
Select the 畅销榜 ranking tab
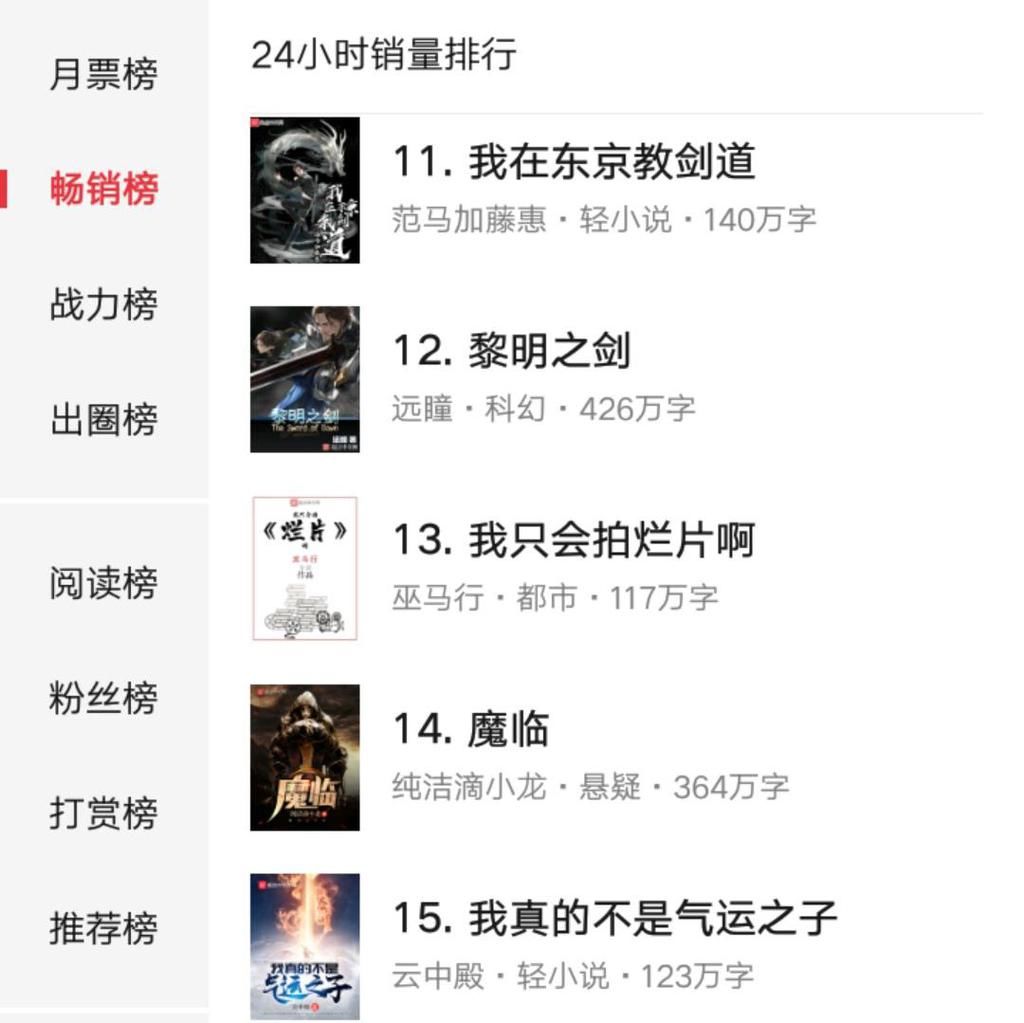click(104, 188)
